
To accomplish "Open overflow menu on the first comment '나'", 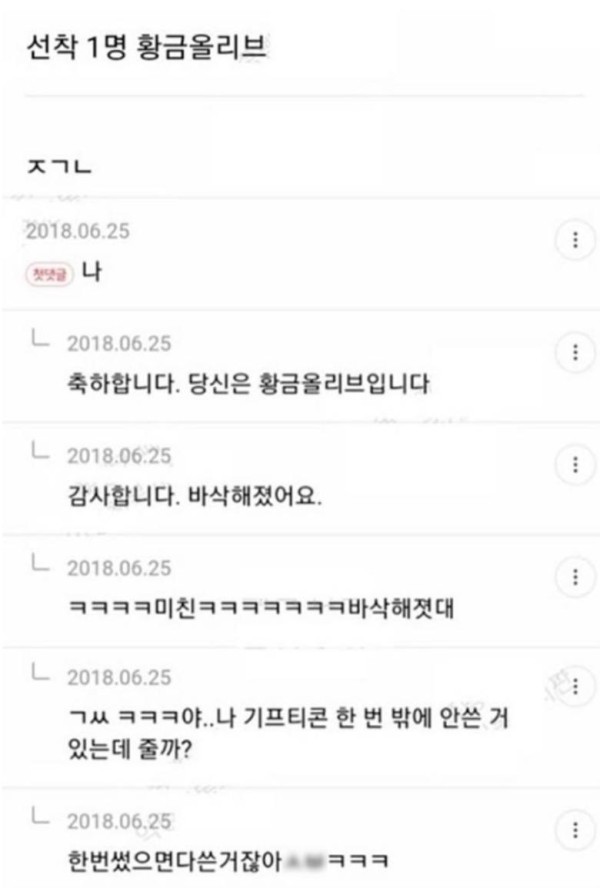I will [x=573, y=239].
